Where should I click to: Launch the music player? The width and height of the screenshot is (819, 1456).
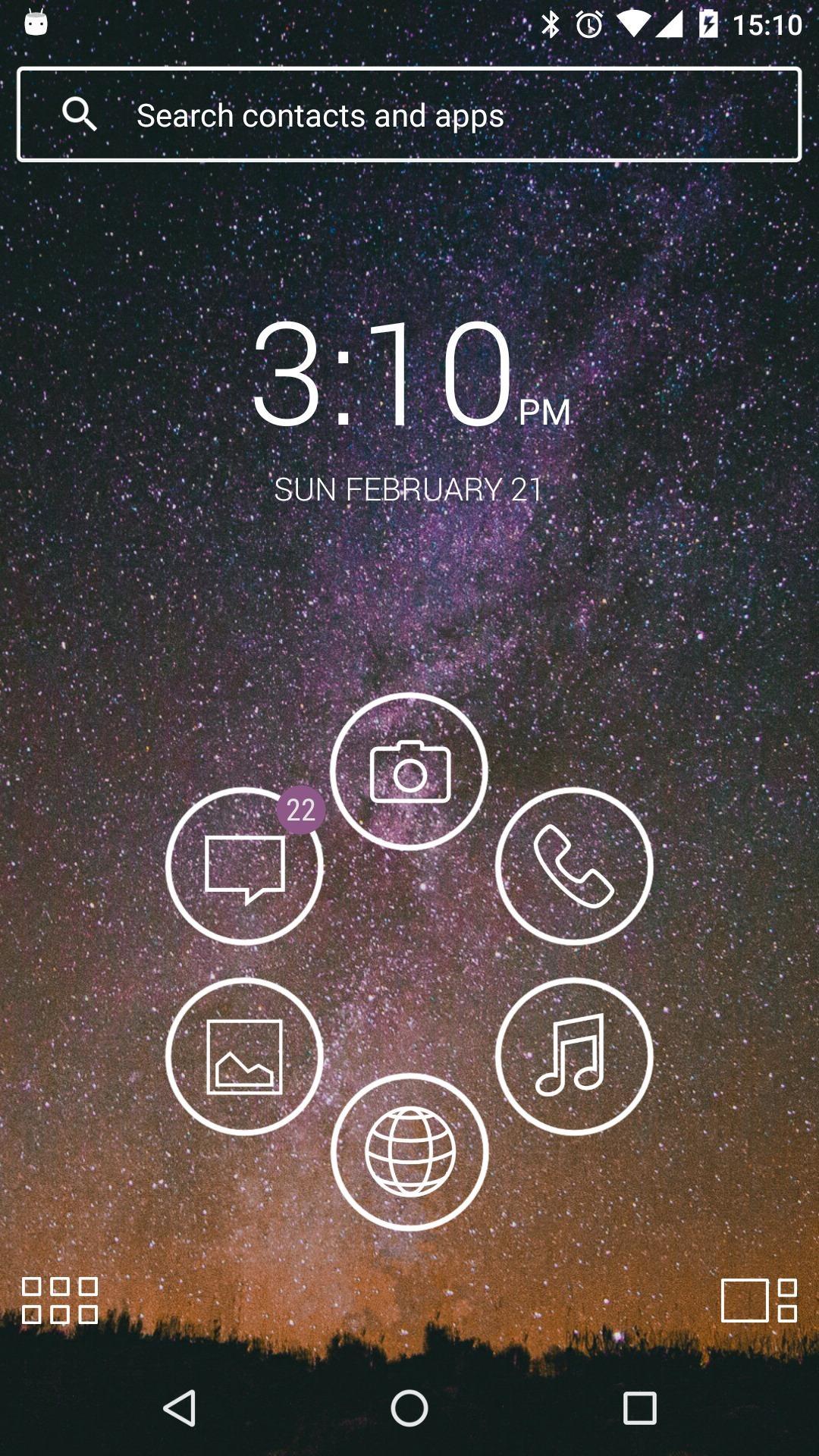pos(574,1056)
